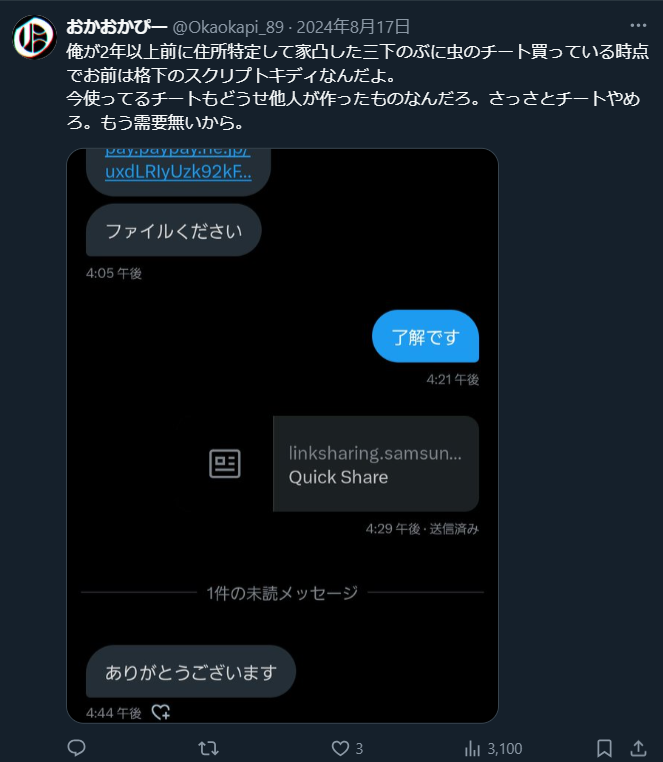663x762 pixels.
Task: Bookmark this post
Action: tap(604, 747)
